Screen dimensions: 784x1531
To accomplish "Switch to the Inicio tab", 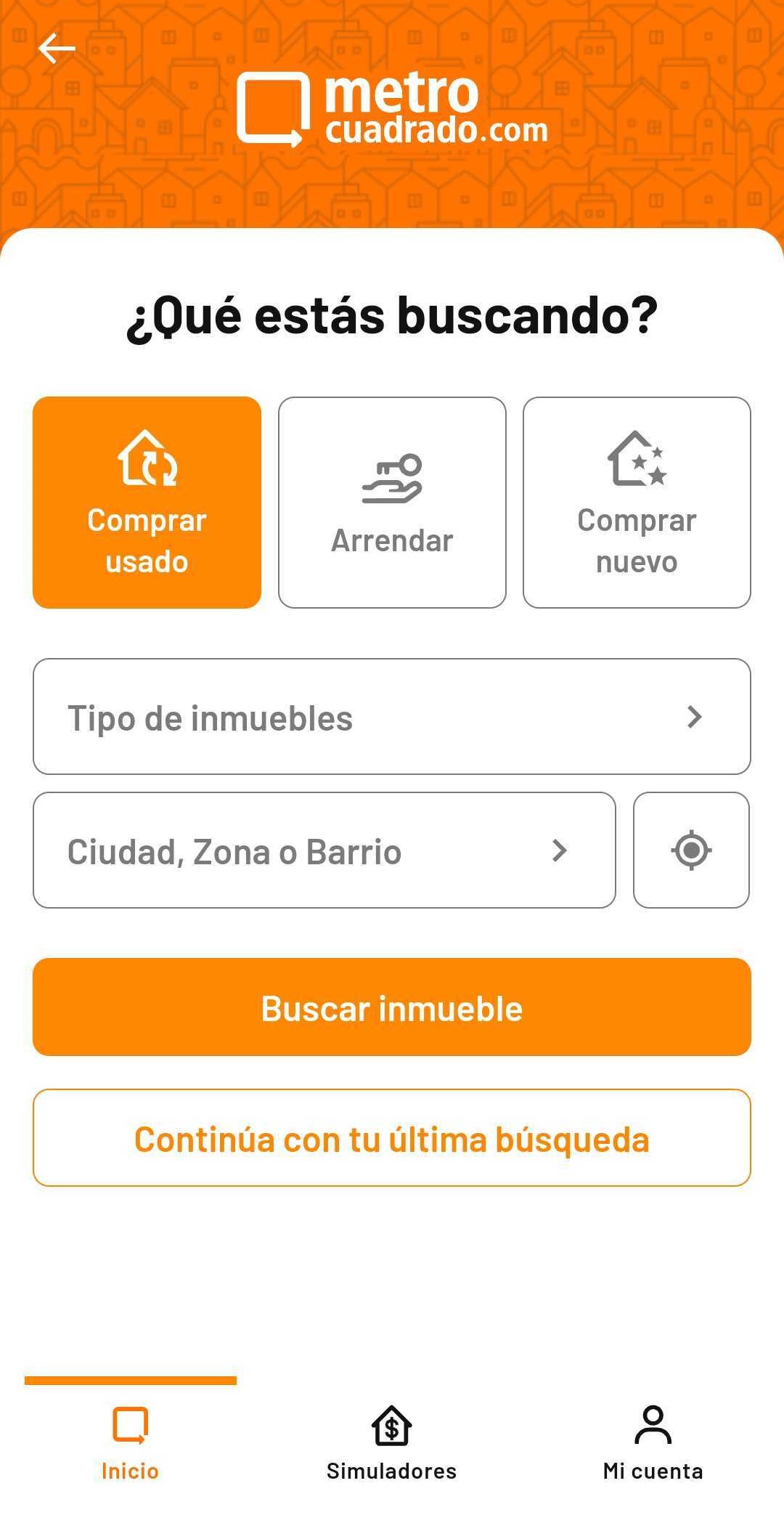I will (131, 1442).
